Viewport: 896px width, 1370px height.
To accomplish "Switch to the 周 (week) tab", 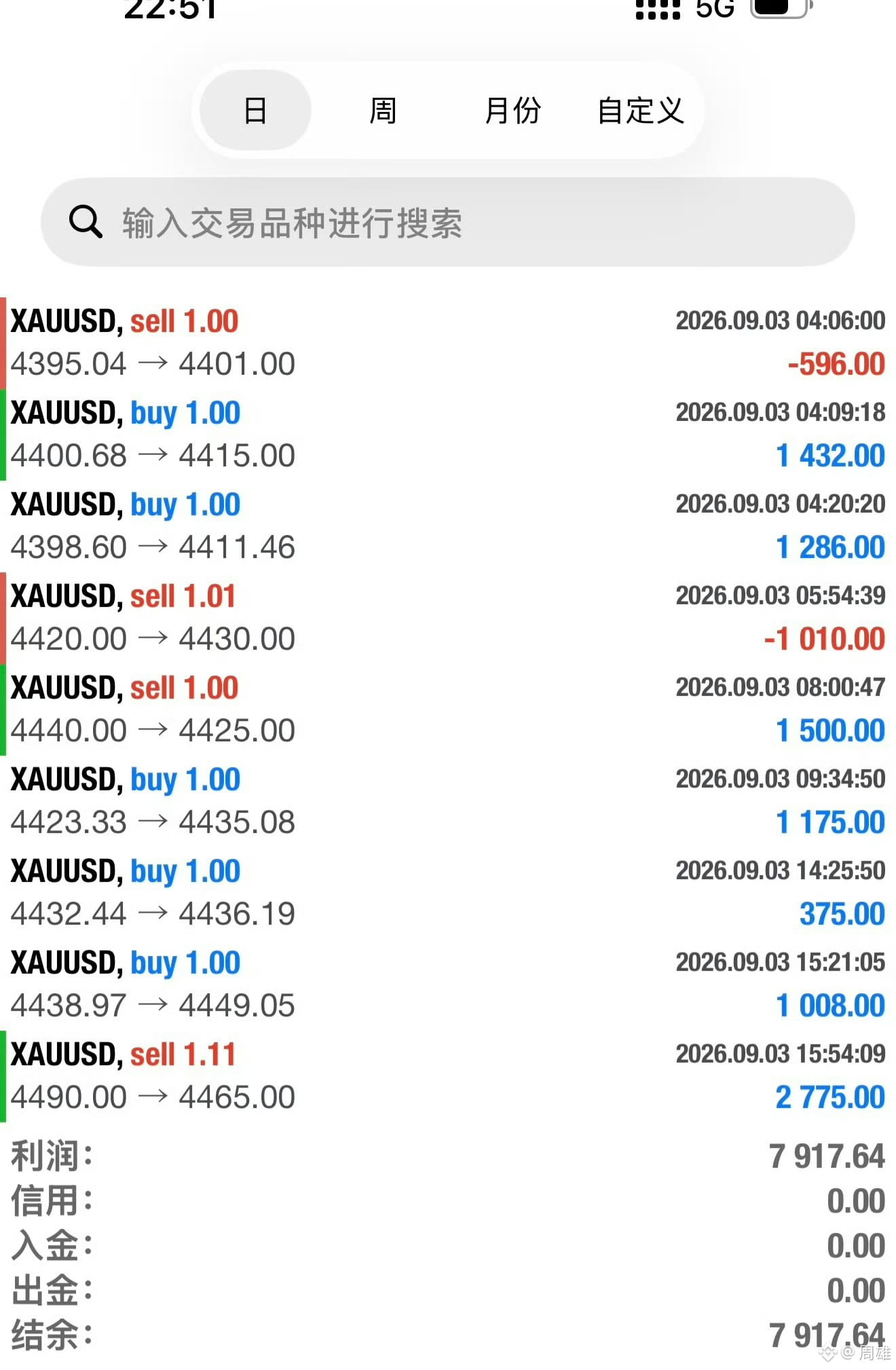I will point(383,110).
